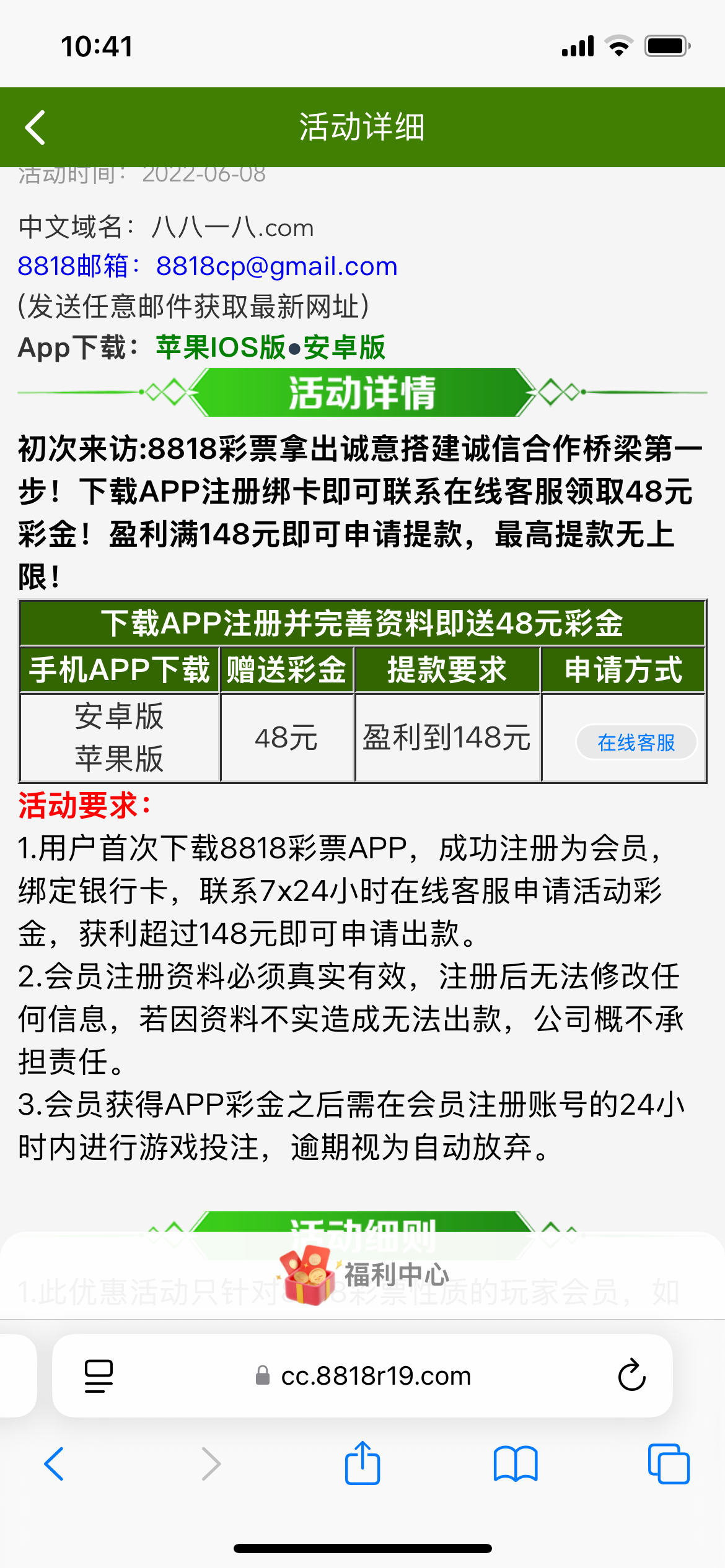The height and width of the screenshot is (1568, 725).
Task: Share this page from Safari toolbar
Action: coord(362,1464)
